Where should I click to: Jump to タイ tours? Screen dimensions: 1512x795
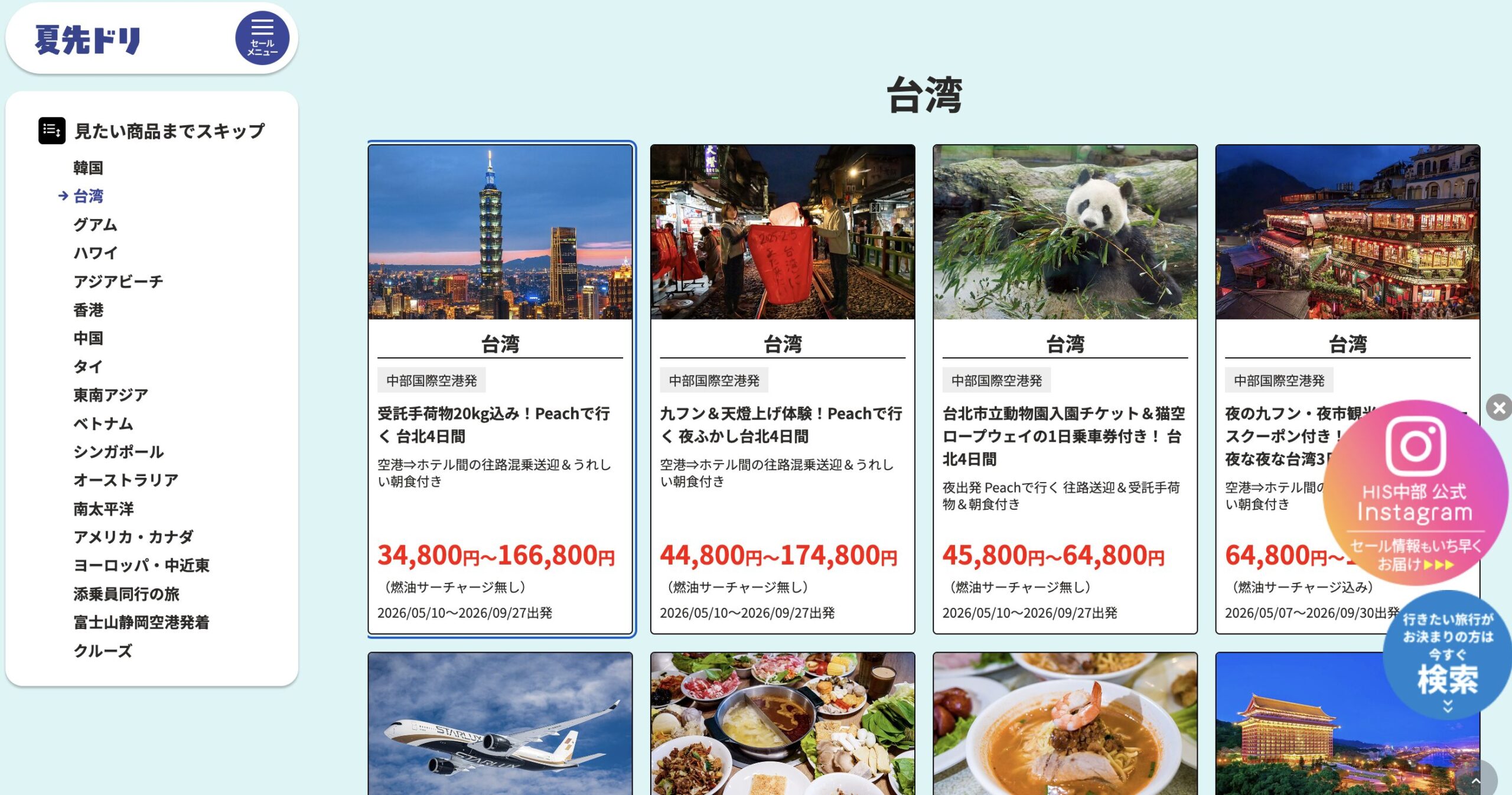coord(87,366)
